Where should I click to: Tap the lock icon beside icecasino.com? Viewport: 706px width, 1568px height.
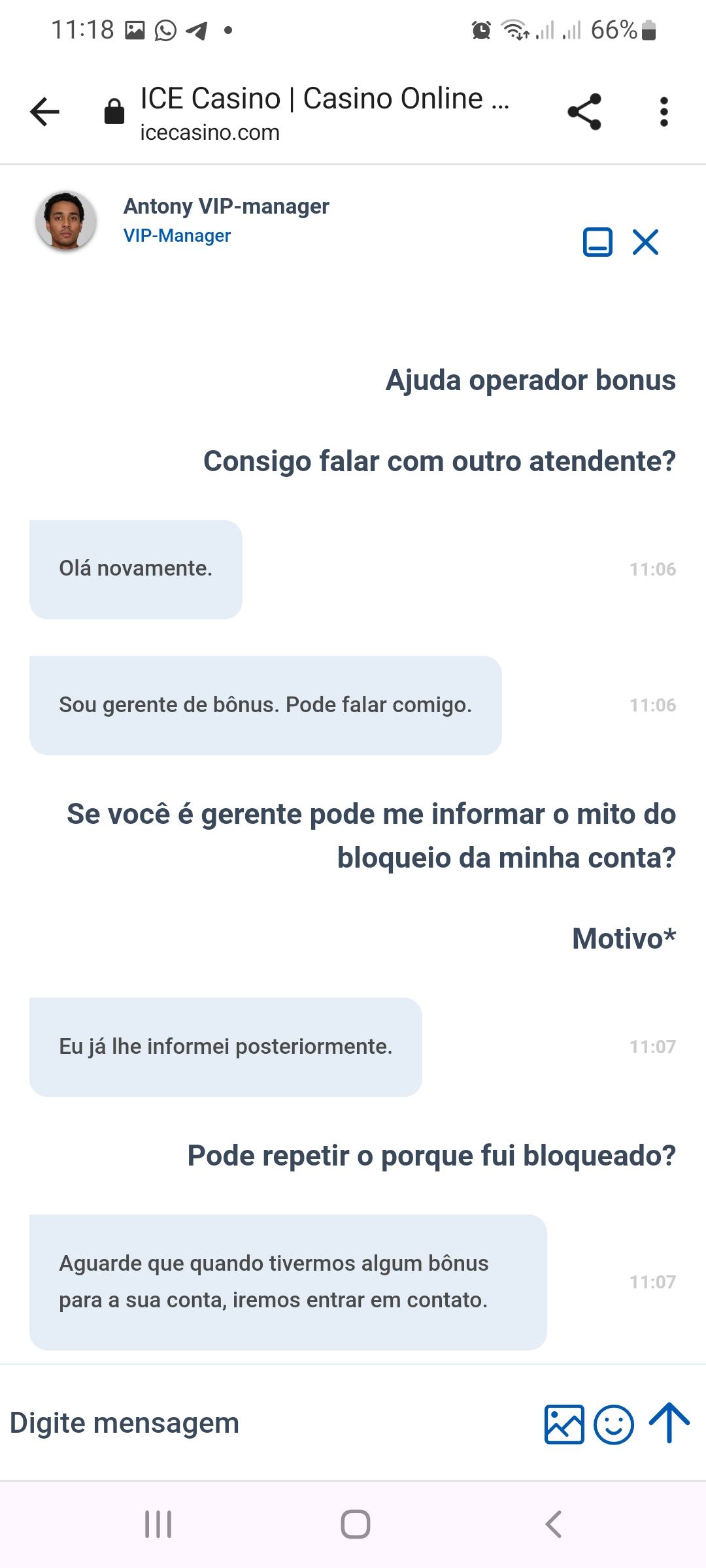pos(114,110)
